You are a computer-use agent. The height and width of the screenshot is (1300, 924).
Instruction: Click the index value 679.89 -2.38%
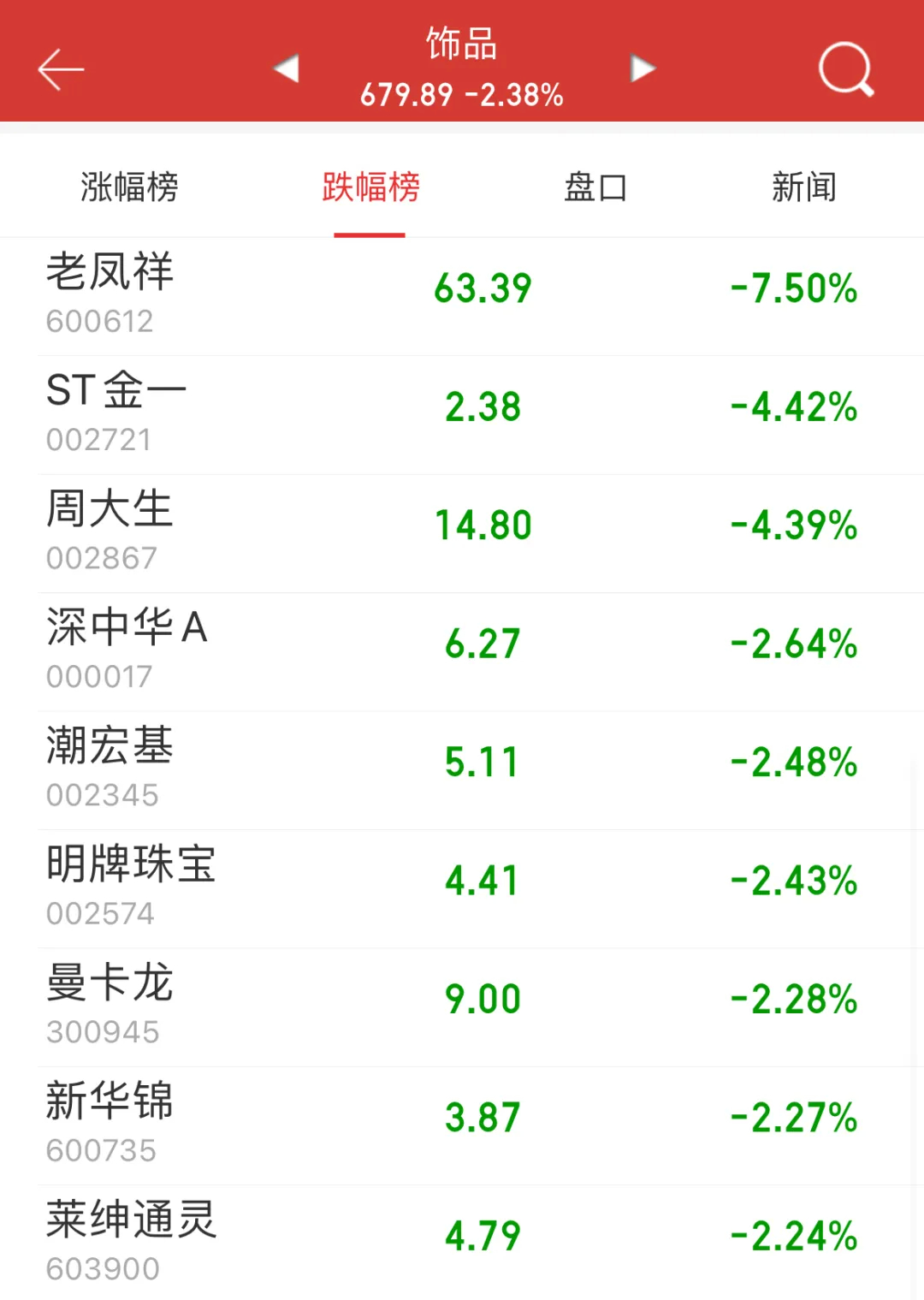(462, 94)
